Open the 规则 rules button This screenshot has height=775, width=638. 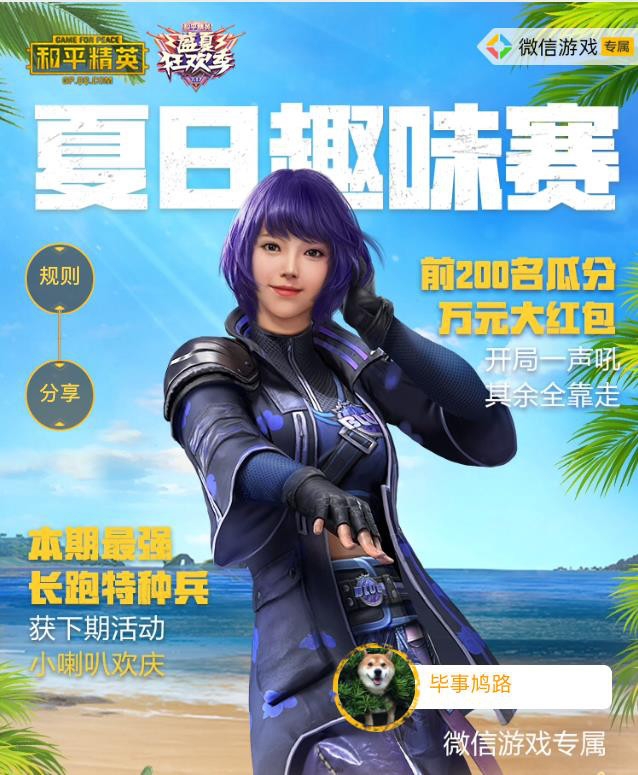(x=60, y=277)
